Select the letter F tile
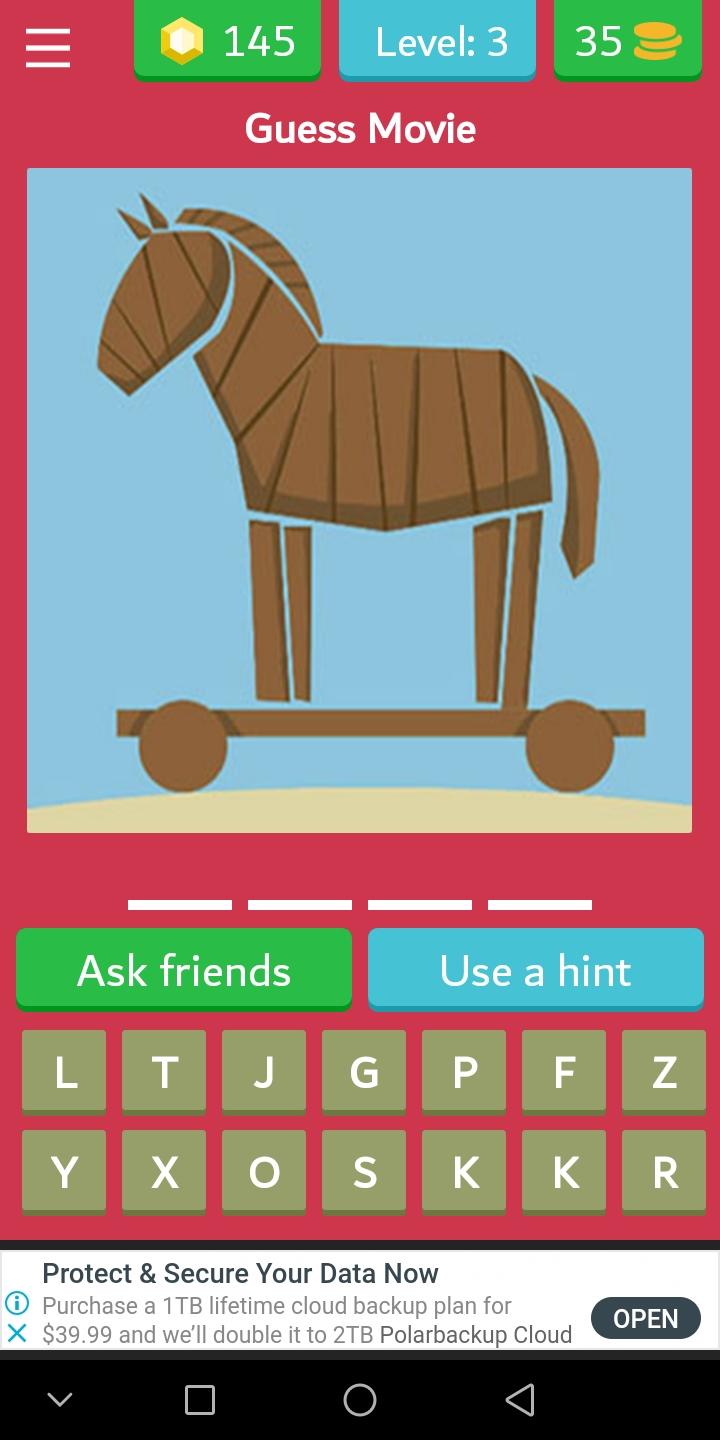The image size is (720, 1440). (564, 1071)
